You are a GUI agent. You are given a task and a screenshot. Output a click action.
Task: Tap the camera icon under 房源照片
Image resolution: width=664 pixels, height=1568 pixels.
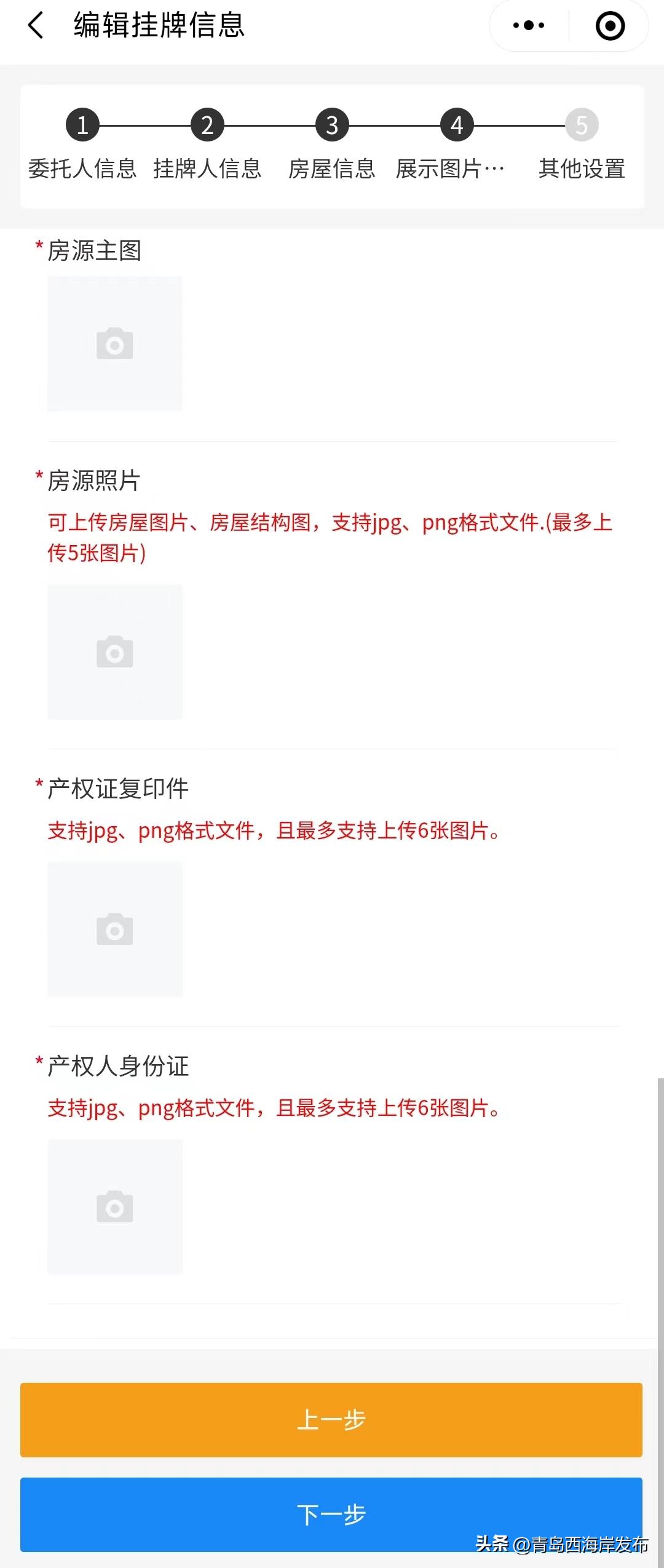pos(115,652)
